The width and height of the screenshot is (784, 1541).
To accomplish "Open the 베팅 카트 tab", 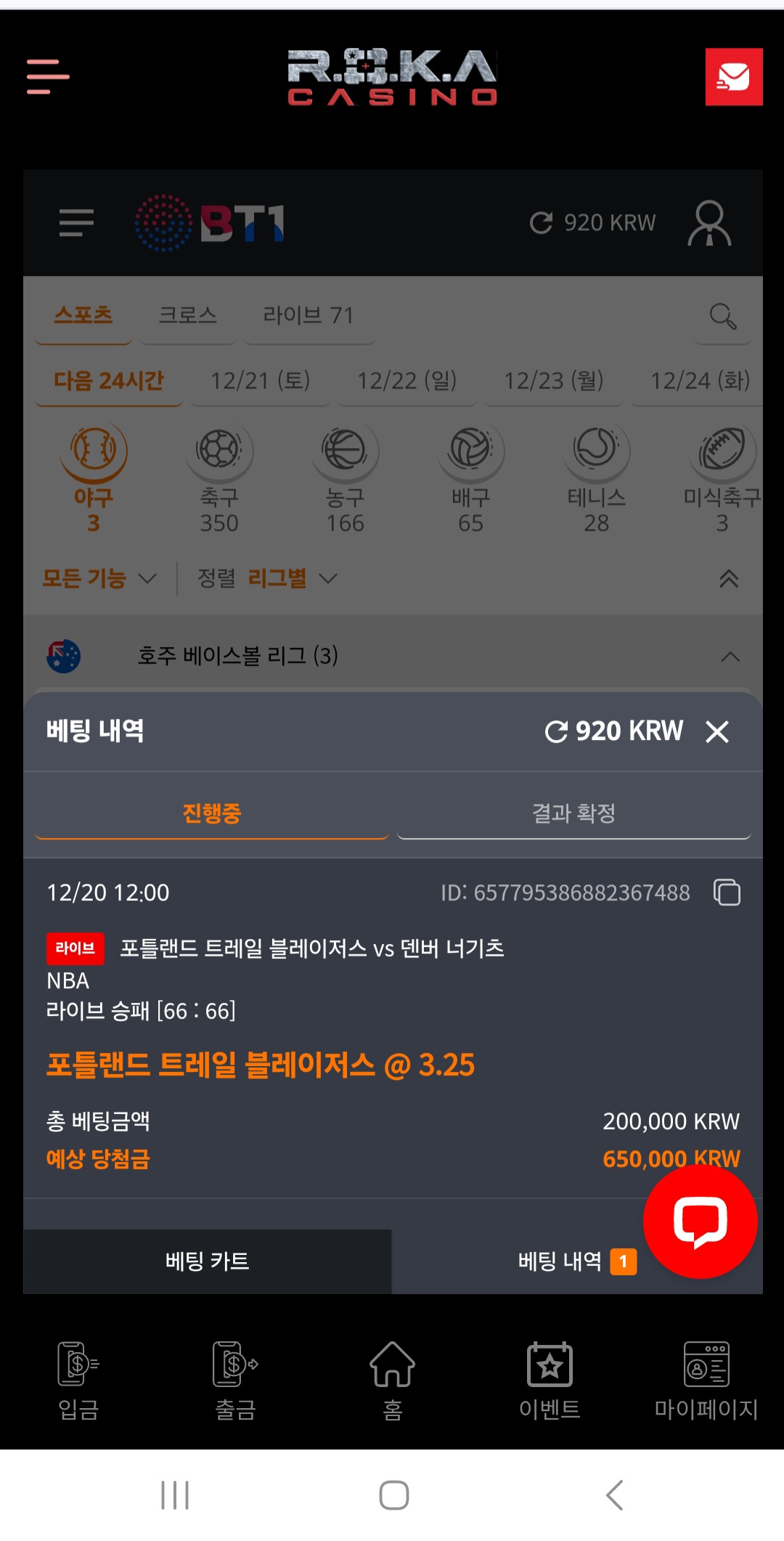I will (207, 1261).
